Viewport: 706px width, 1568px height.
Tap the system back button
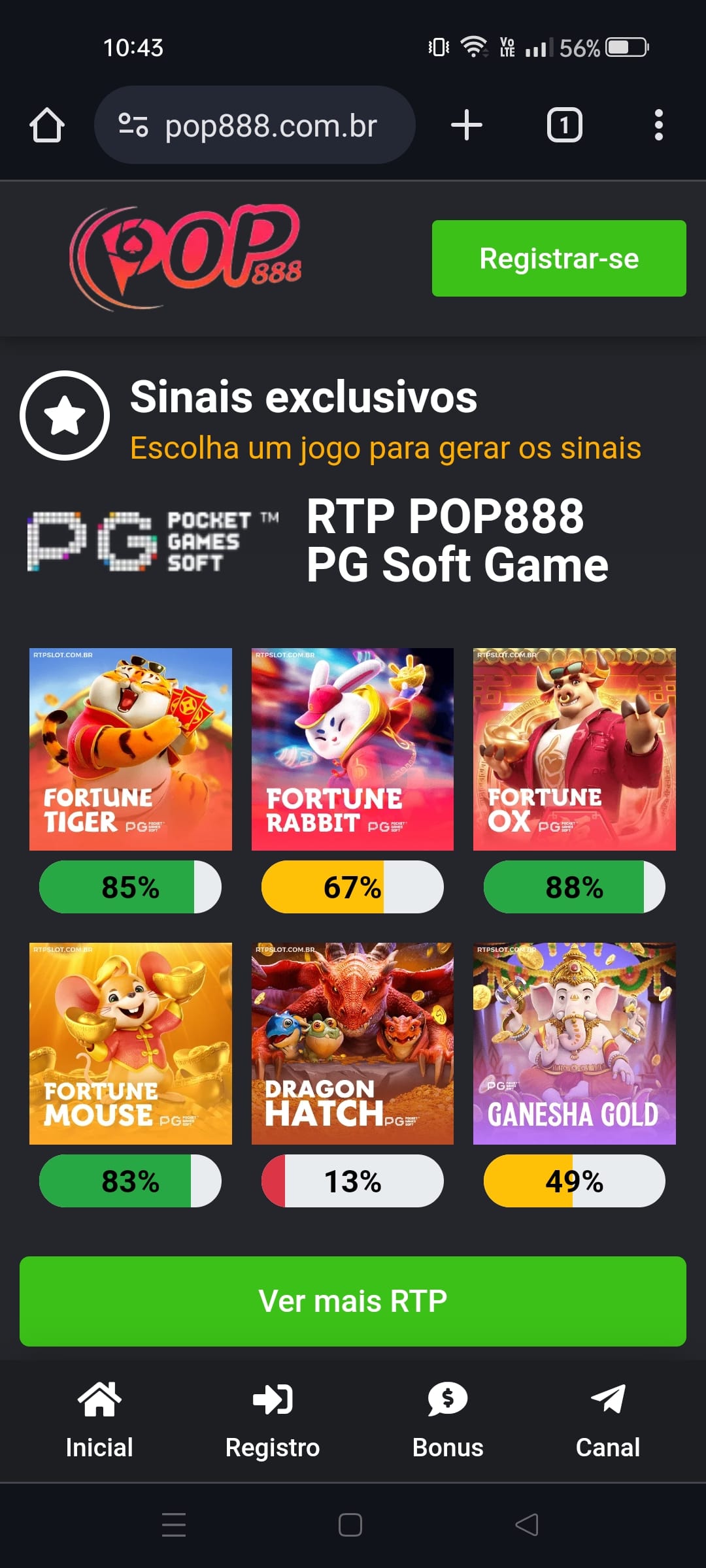(527, 1525)
